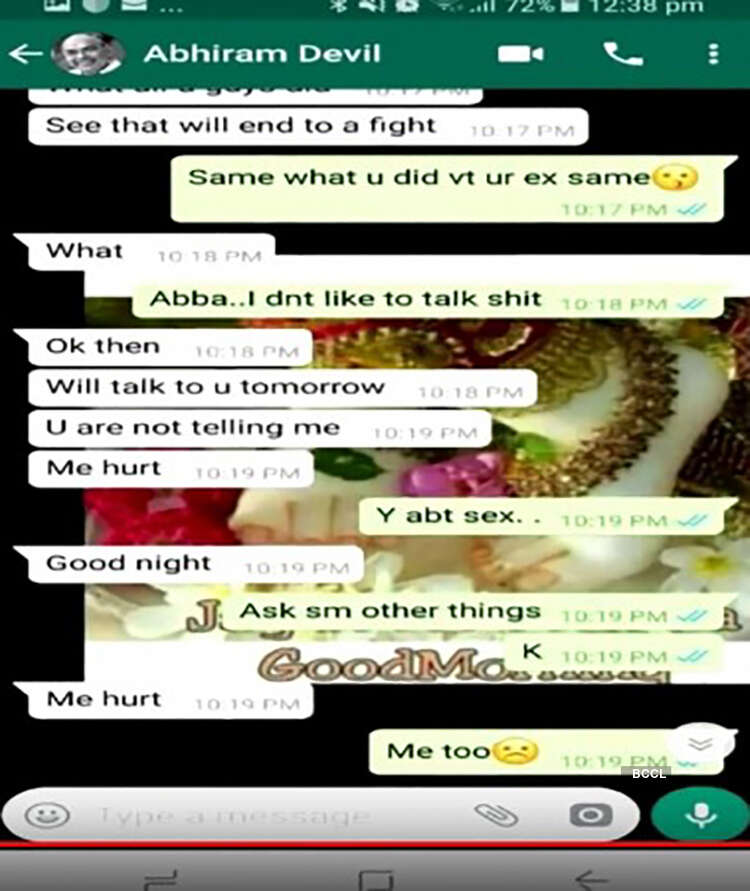Start a video call with Abhiram Devil

[x=521, y=54]
